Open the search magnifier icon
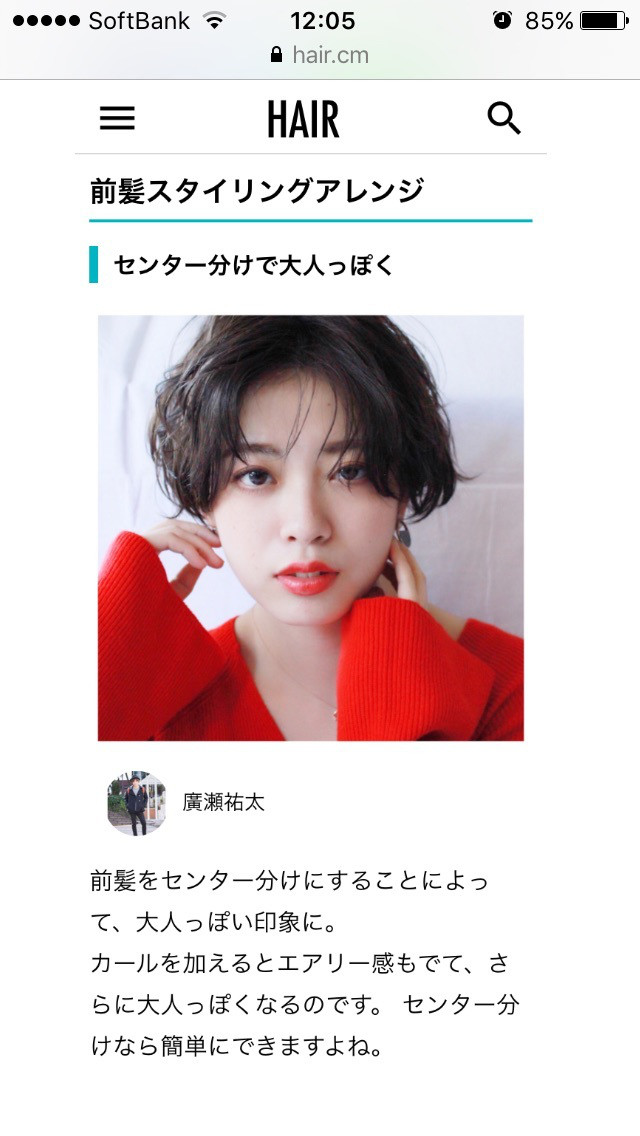This screenshot has width=640, height=1136. coord(504,119)
